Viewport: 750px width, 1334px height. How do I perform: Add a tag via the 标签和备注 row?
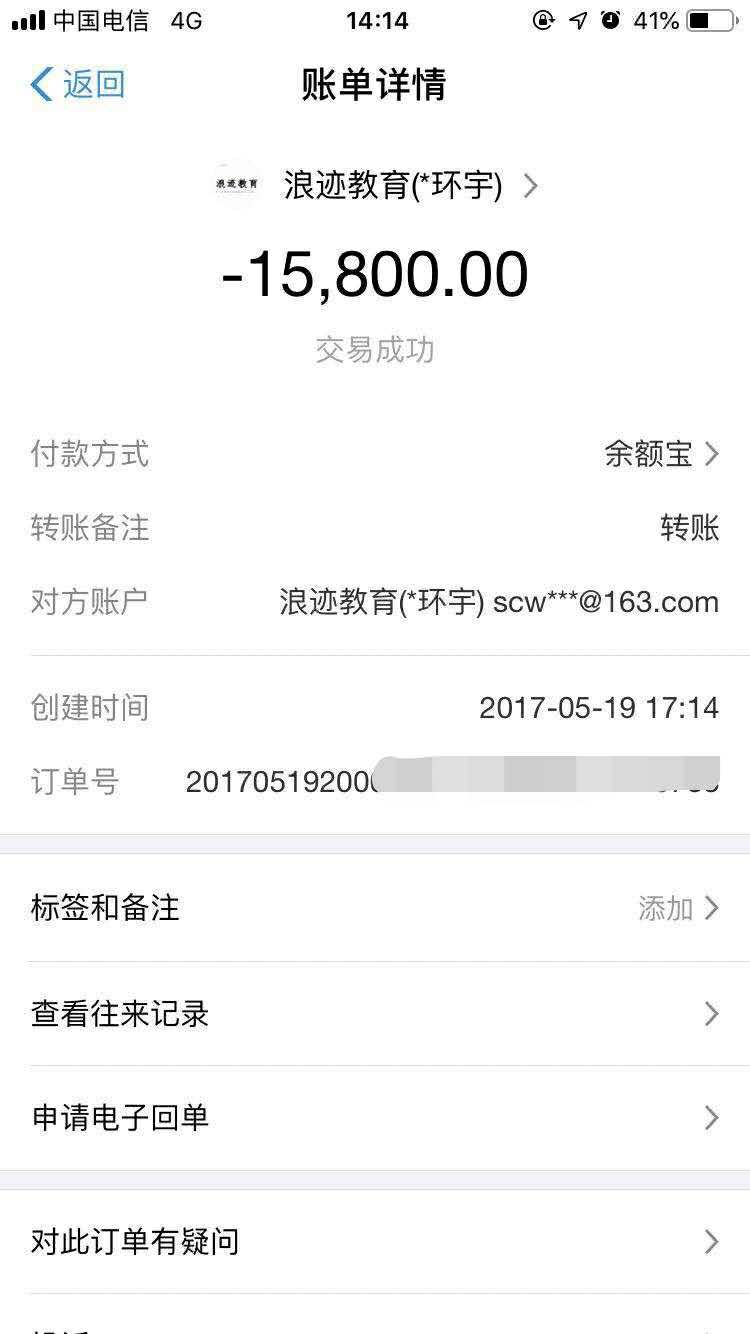[375, 908]
